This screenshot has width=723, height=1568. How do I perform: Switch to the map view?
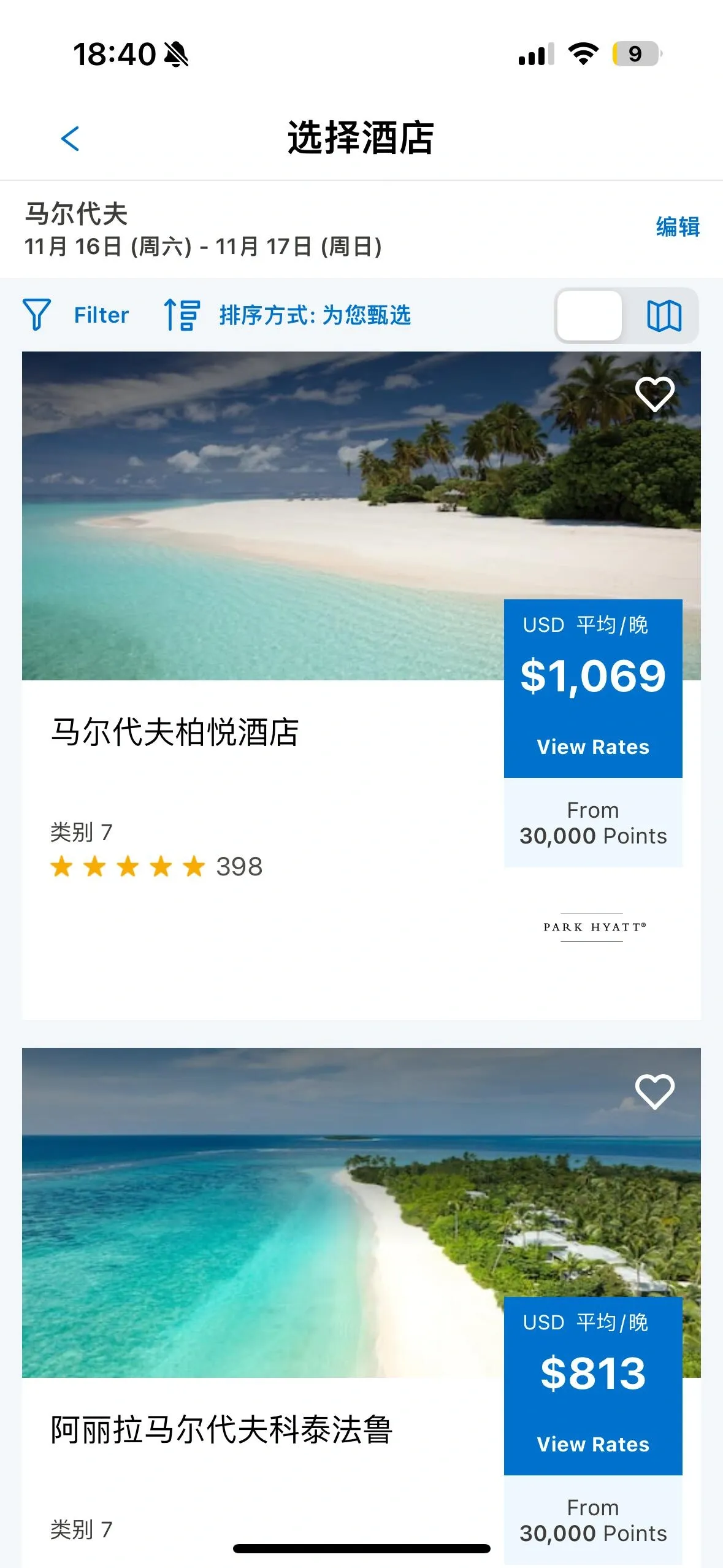664,316
